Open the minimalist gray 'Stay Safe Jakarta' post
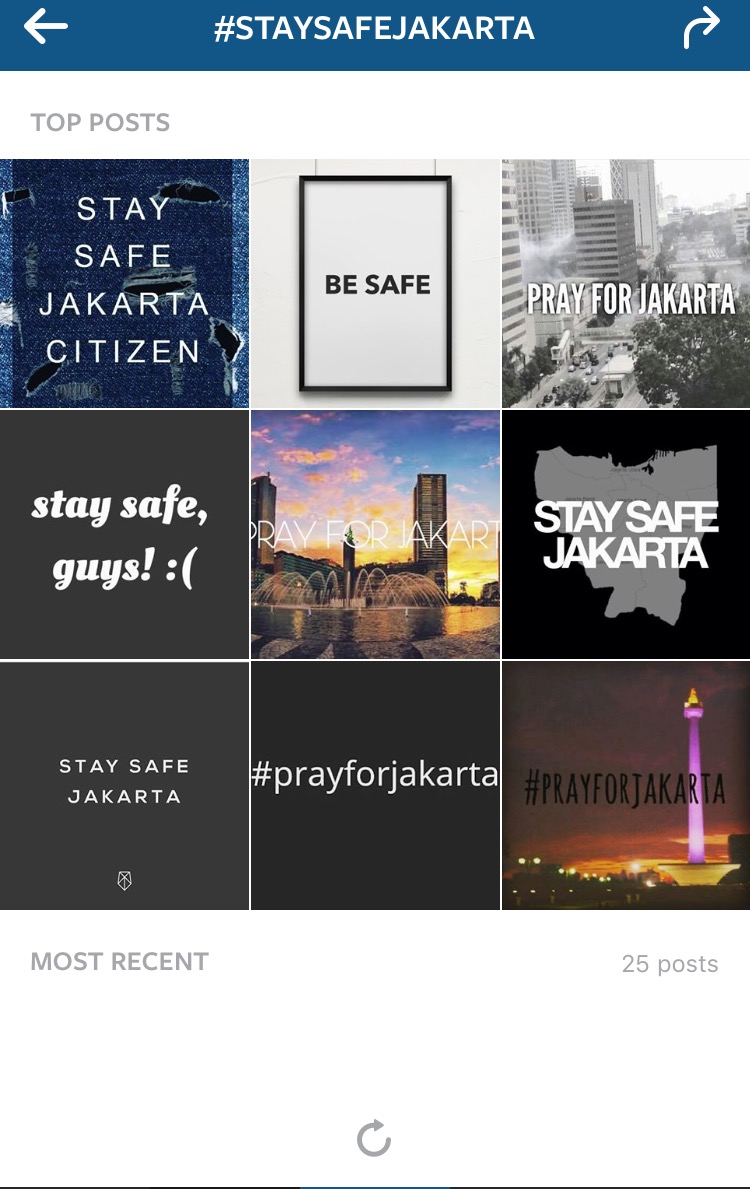 (124, 786)
